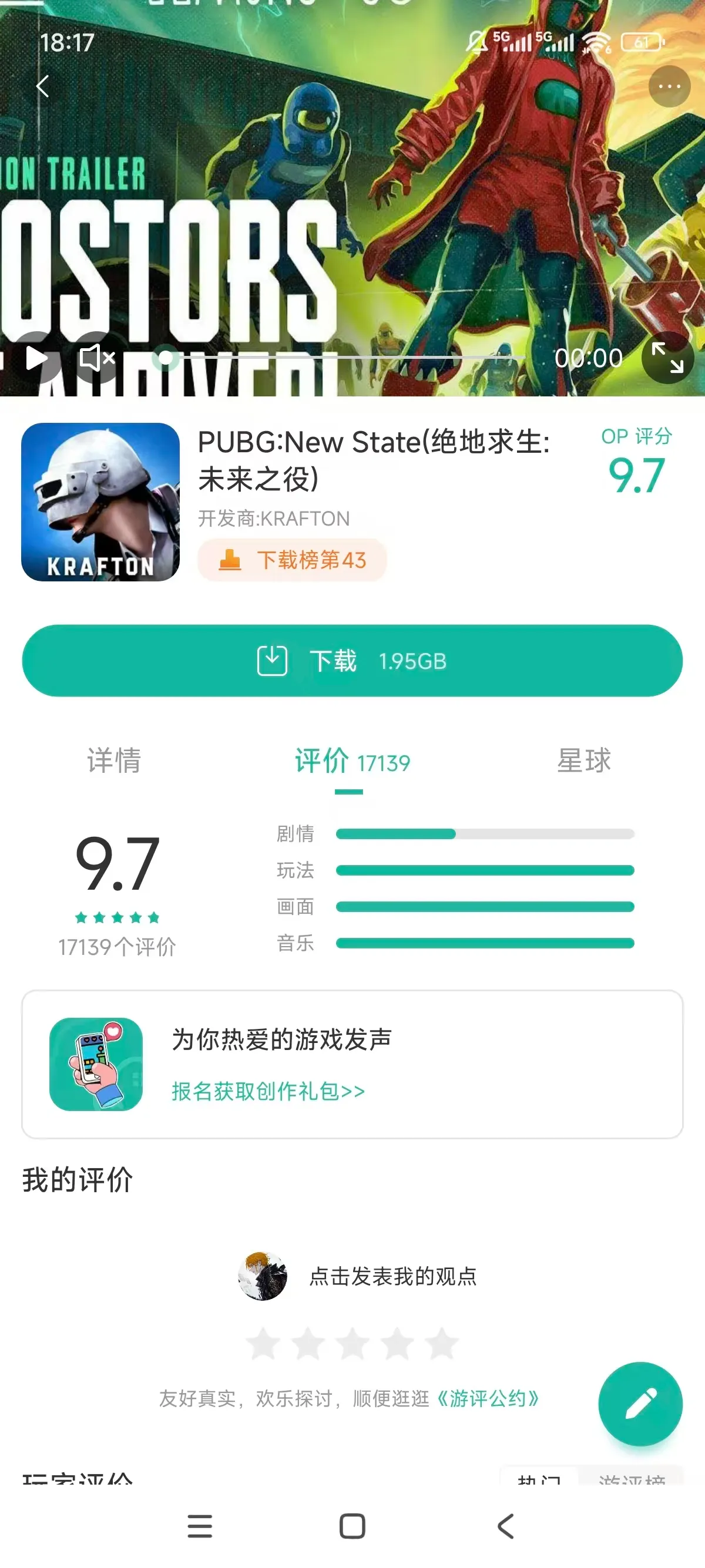This screenshot has width=705, height=1568.
Task: Open the 为你热爱的游戏发声 banner
Action: click(x=352, y=1064)
